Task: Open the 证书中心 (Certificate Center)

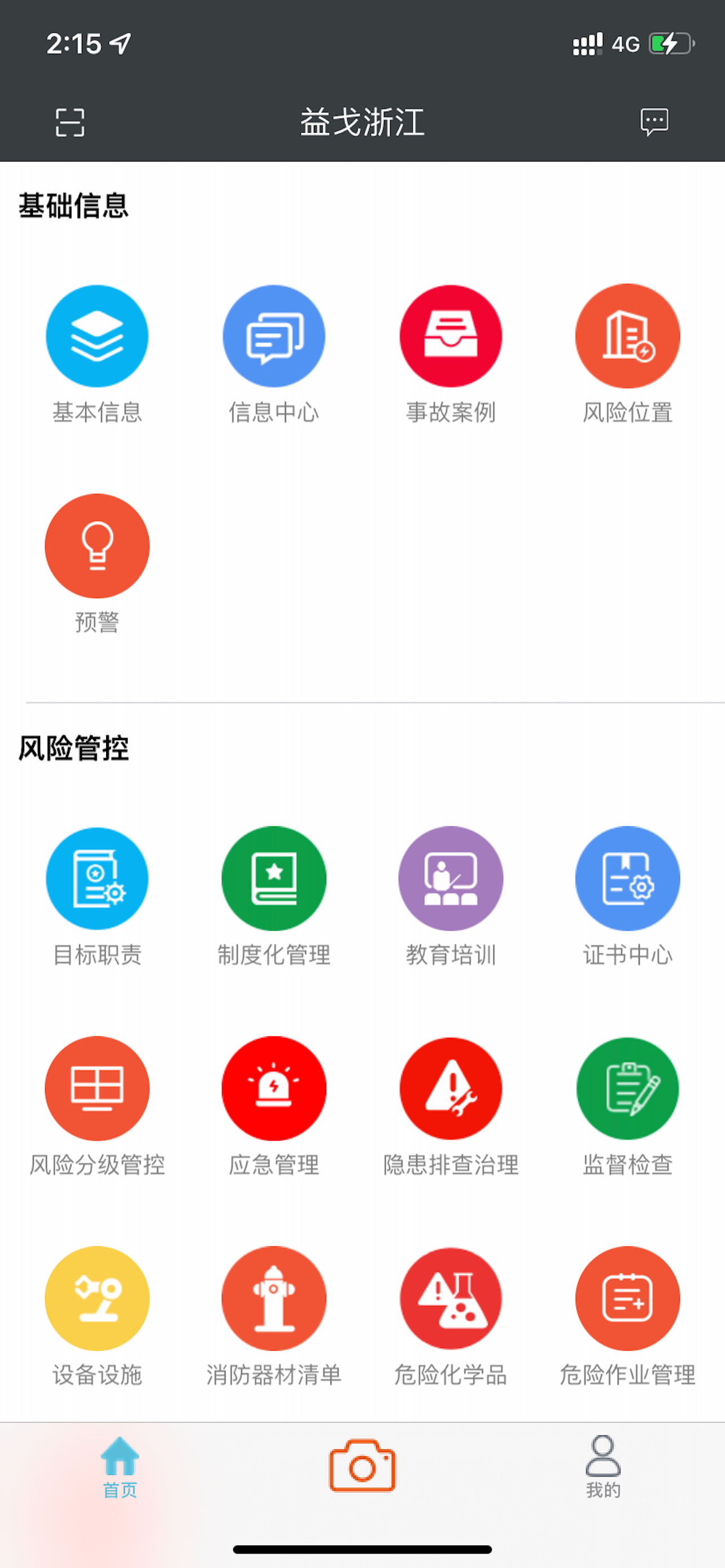Action: 628,878
